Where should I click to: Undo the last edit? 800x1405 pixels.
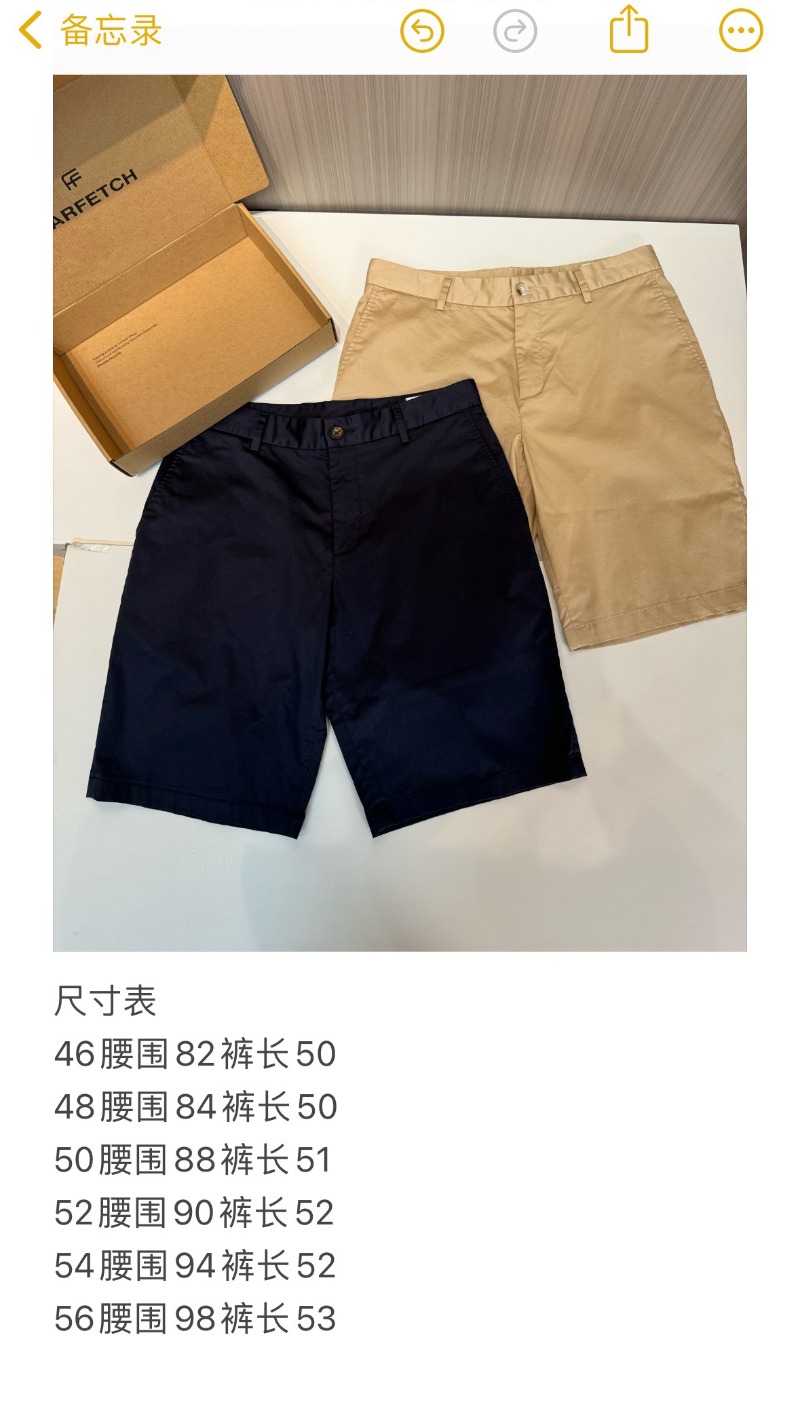[422, 31]
